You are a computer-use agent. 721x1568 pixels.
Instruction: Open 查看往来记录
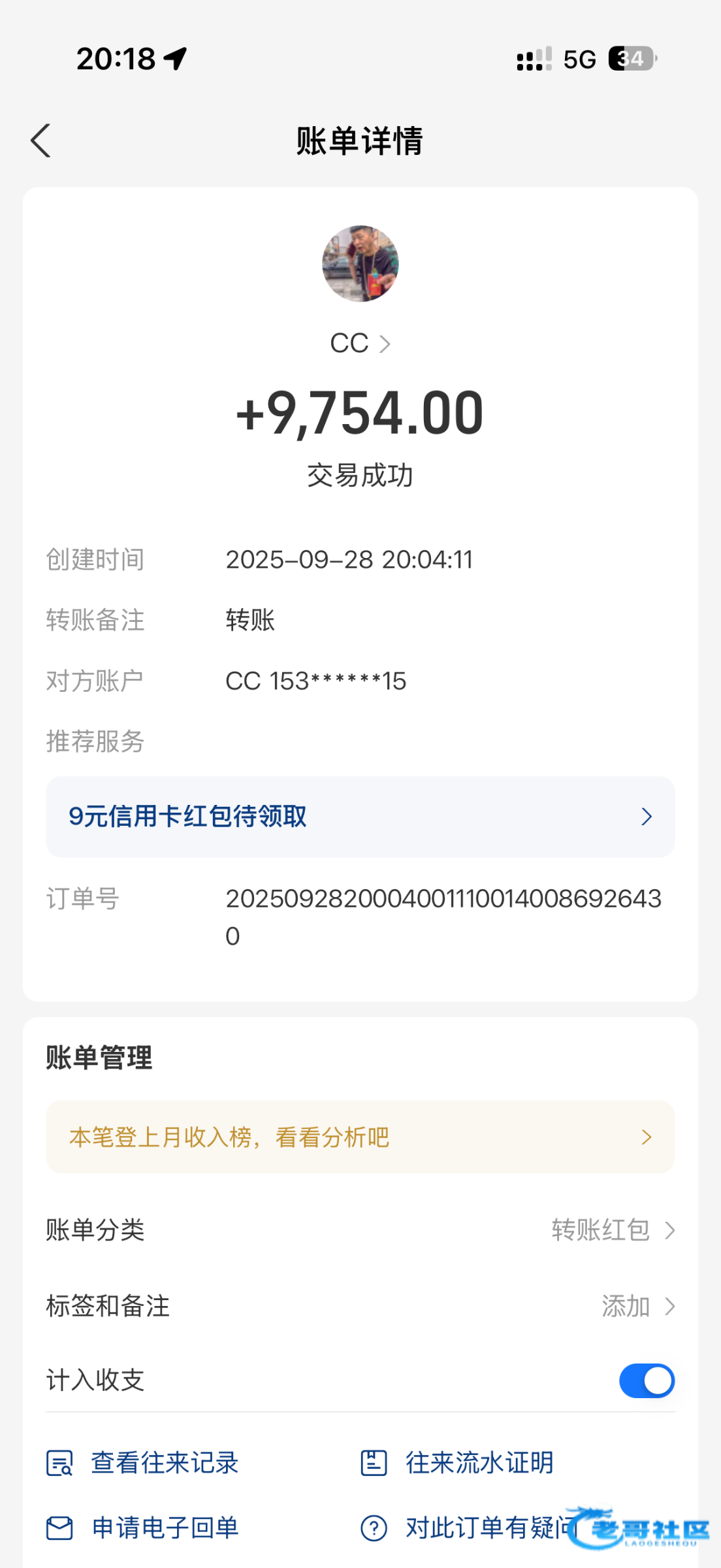pyautogui.click(x=143, y=1463)
